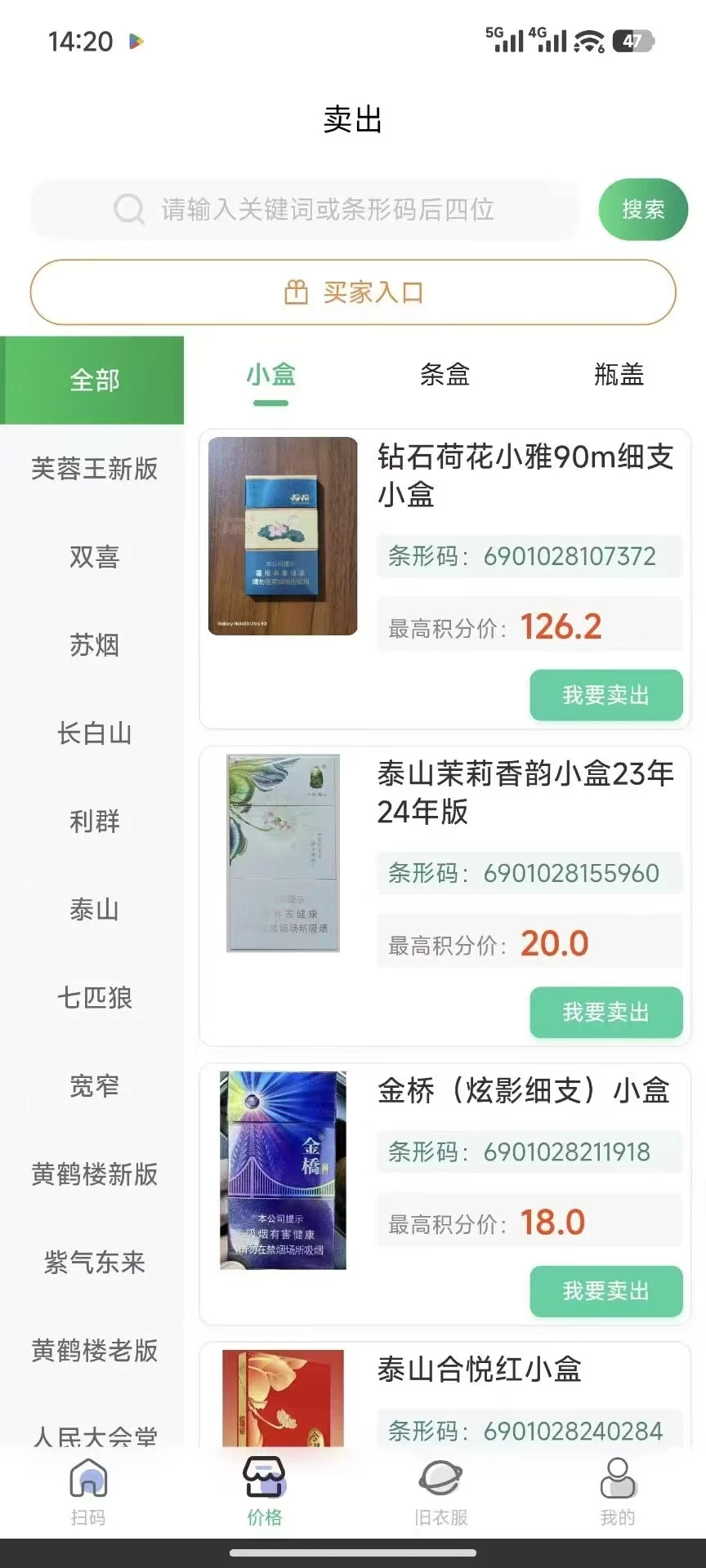Tap the keyword search input field
The height and width of the screenshot is (1568, 706).
point(327,210)
